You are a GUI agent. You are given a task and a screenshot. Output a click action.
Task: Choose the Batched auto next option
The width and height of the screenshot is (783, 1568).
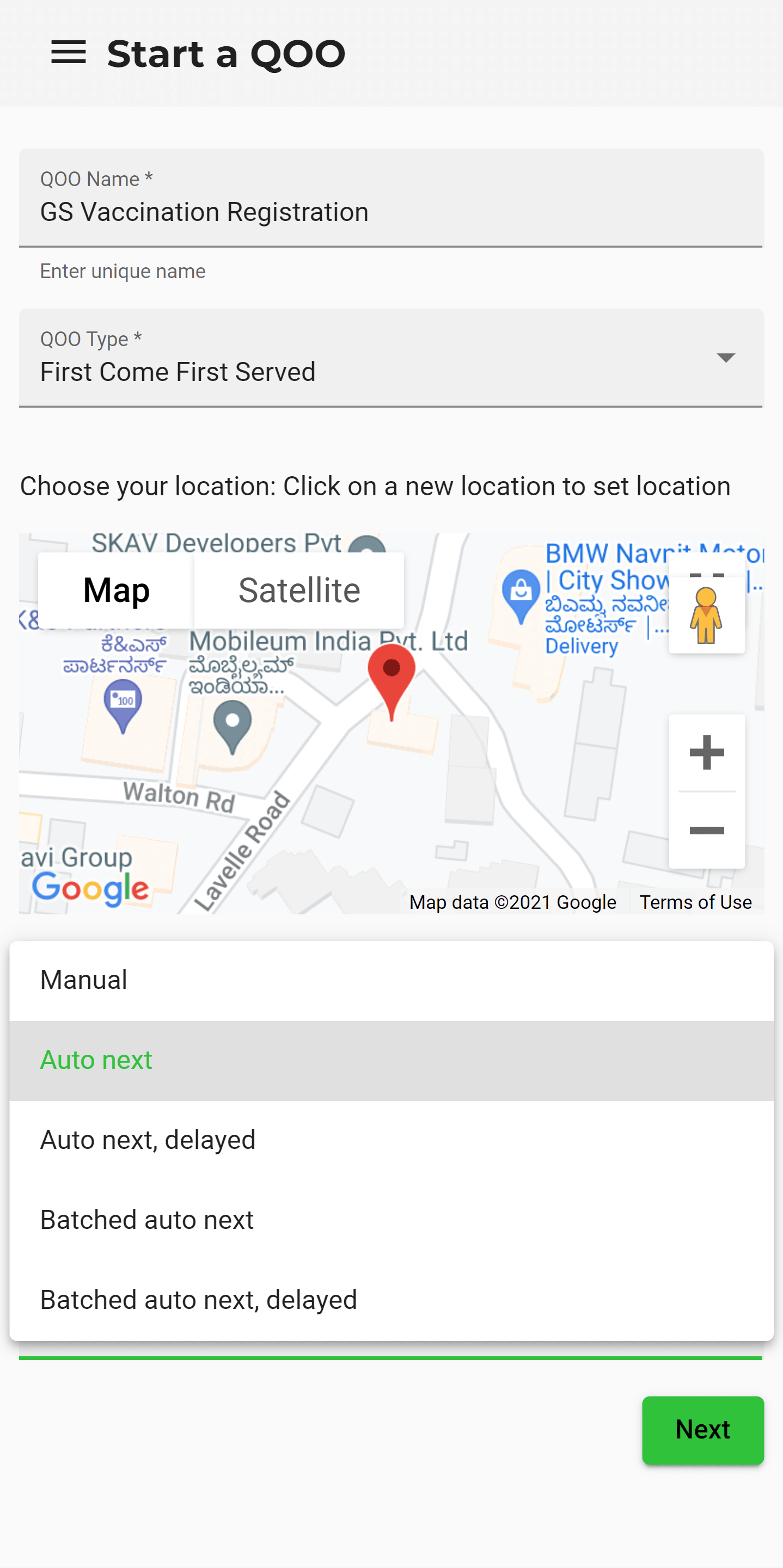(x=391, y=1220)
